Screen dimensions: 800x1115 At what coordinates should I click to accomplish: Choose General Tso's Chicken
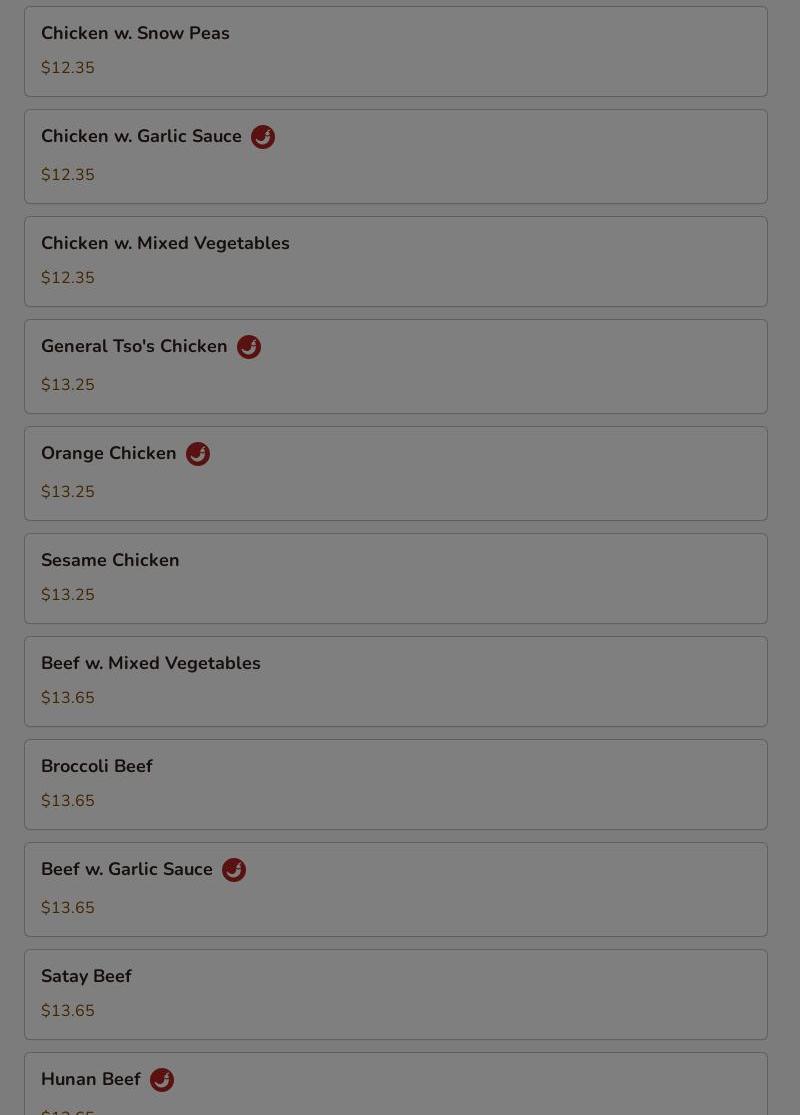[x=395, y=366]
